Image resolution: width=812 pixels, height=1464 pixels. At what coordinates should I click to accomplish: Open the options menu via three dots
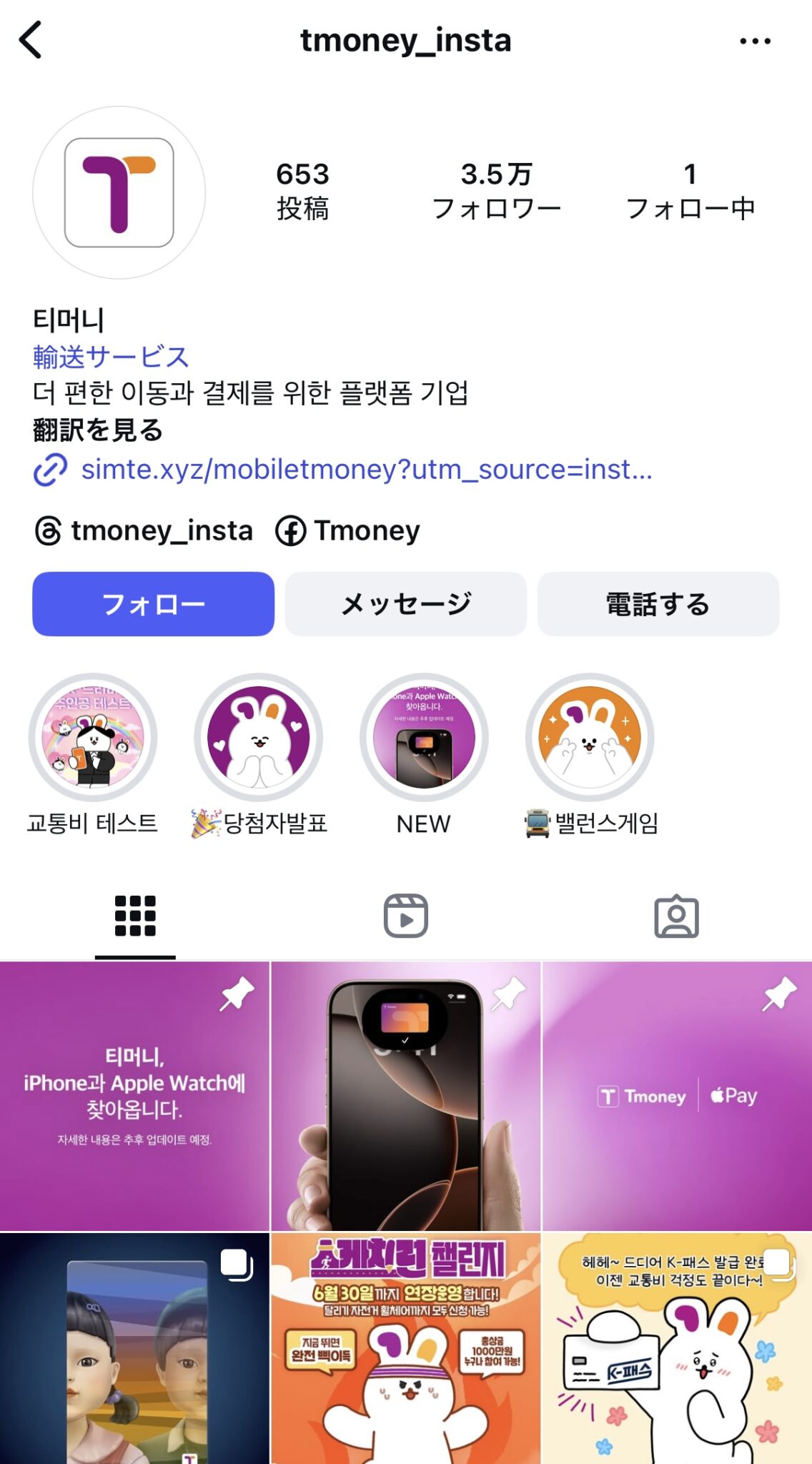point(756,41)
